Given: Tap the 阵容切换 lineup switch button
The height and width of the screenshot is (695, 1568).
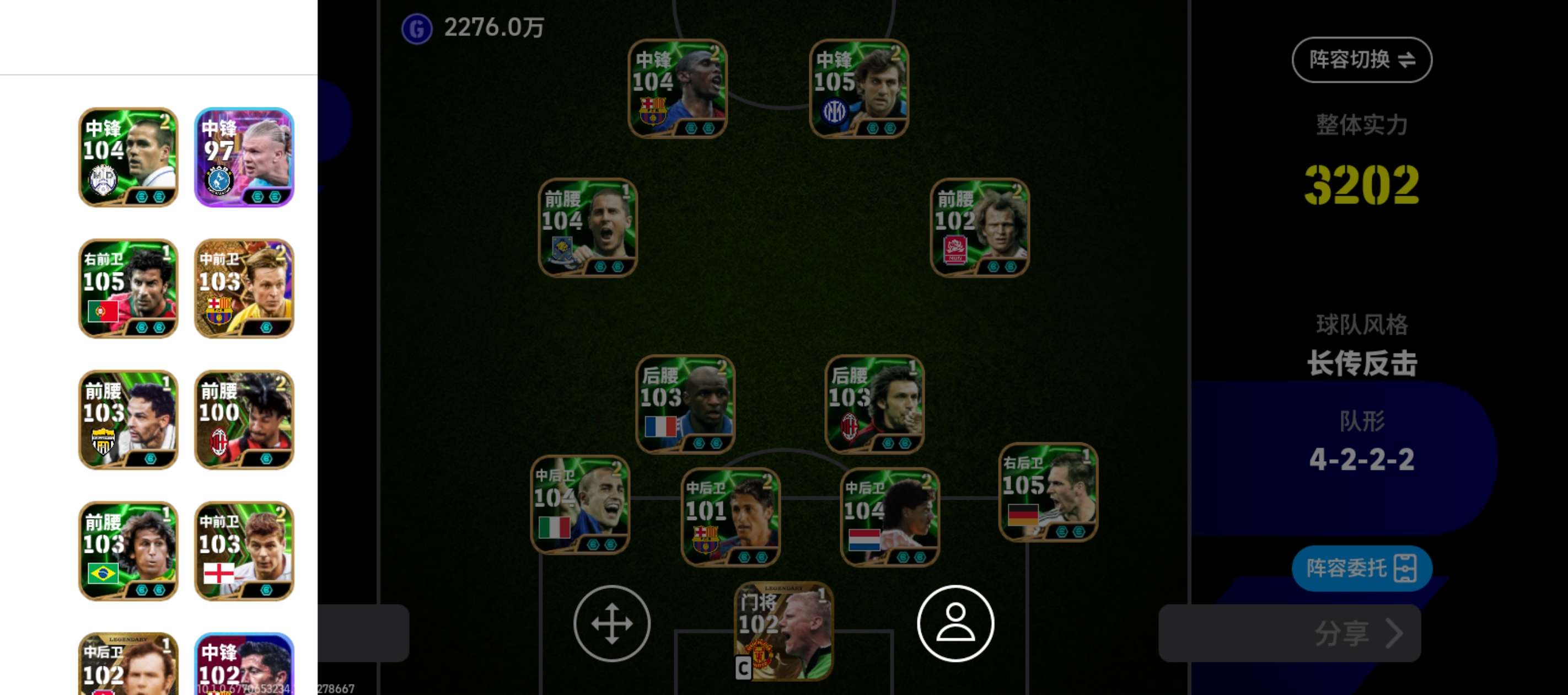Looking at the screenshot, I should (1361, 60).
